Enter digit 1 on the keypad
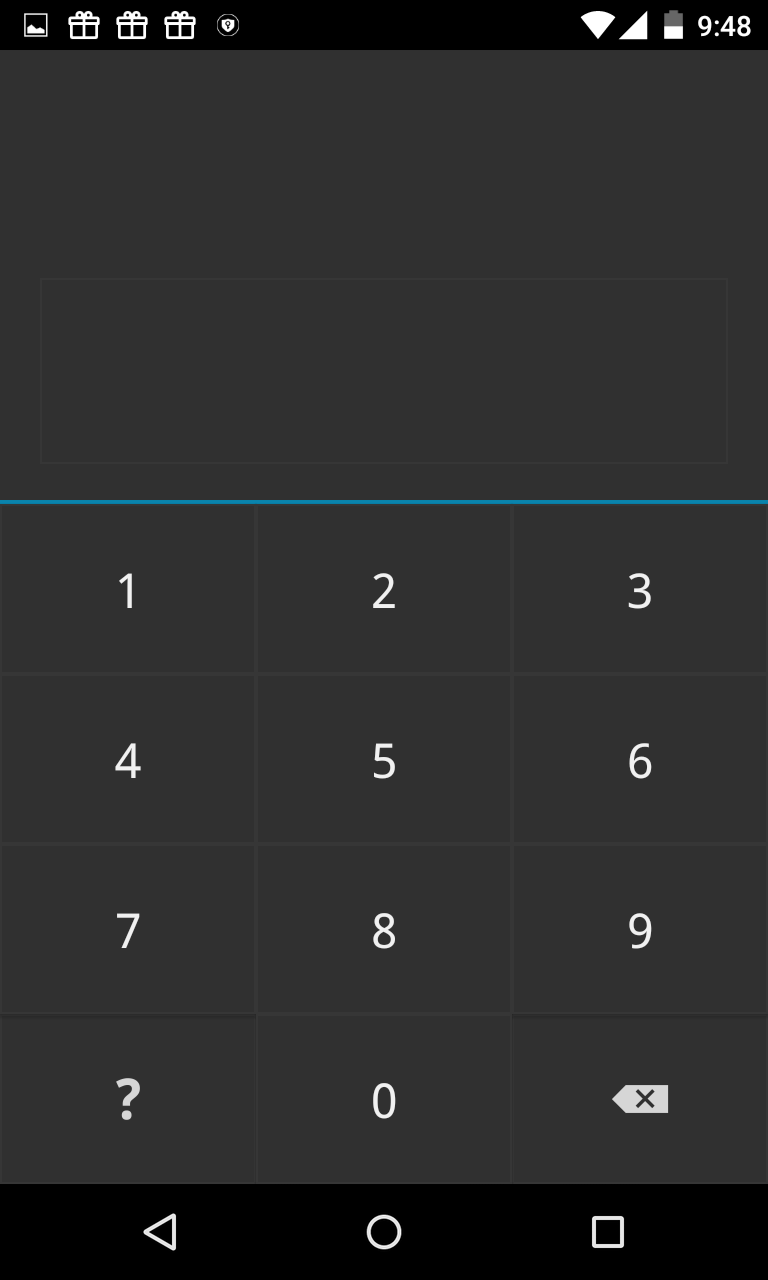 click(127, 589)
